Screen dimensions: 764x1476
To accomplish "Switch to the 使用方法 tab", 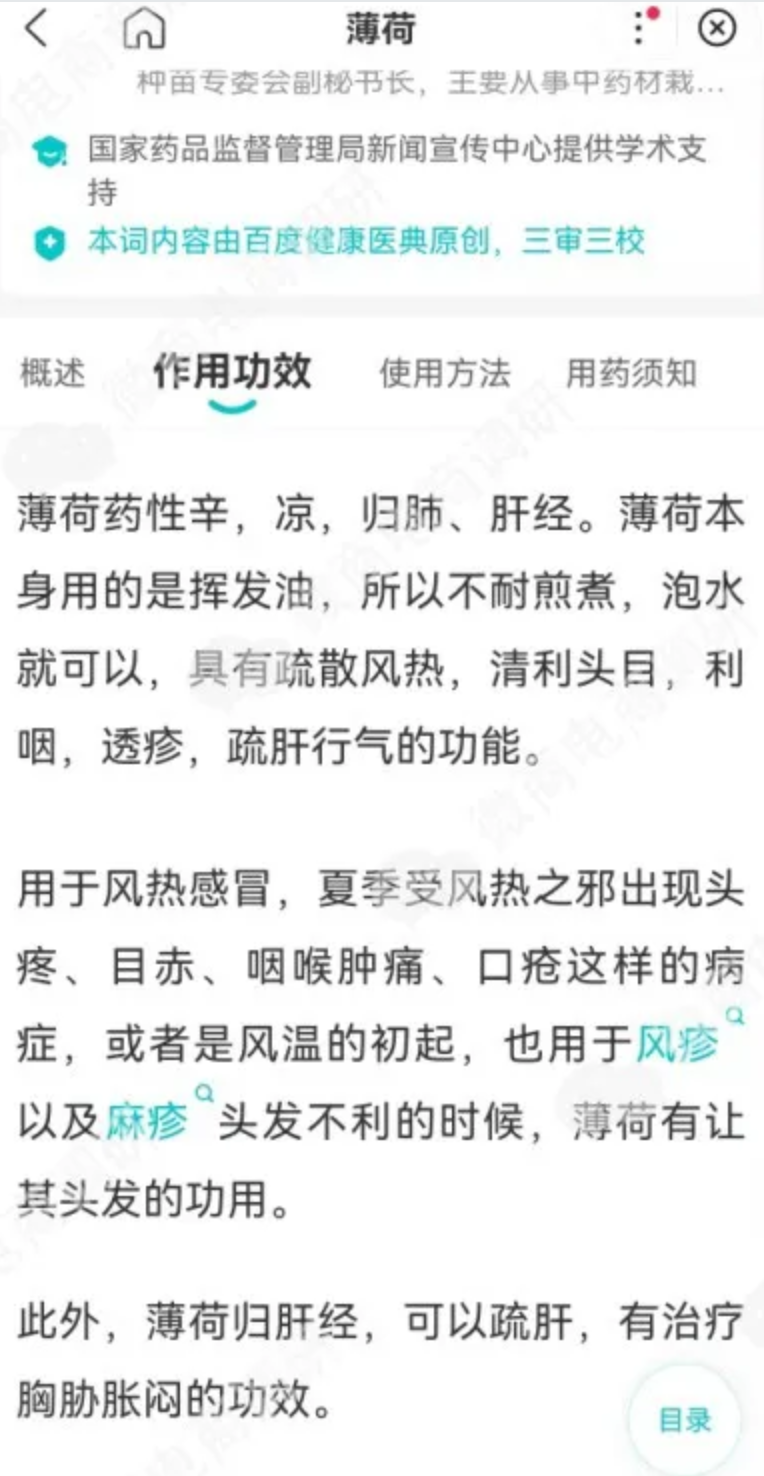I will tap(444, 374).
